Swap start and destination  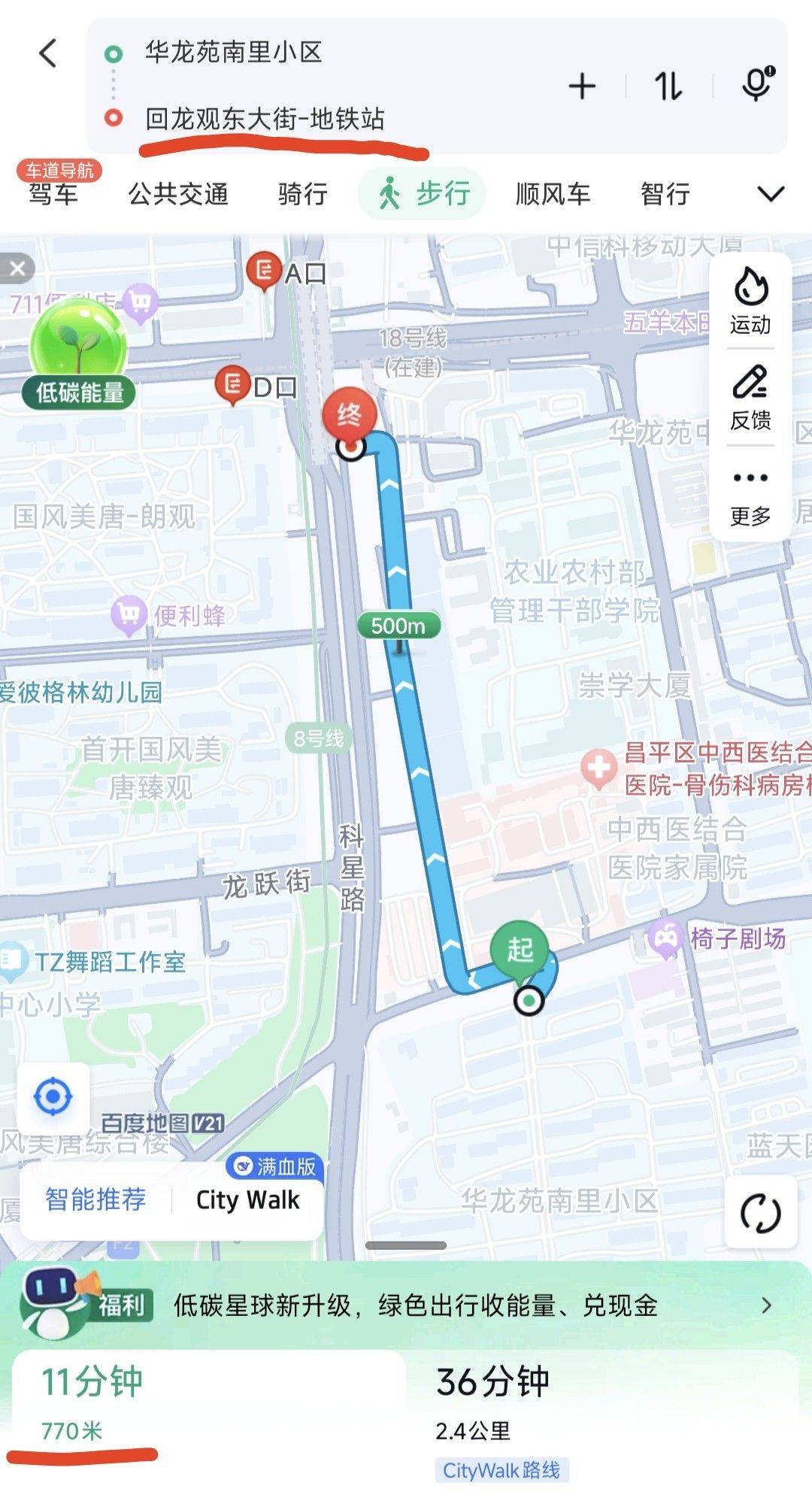[668, 86]
